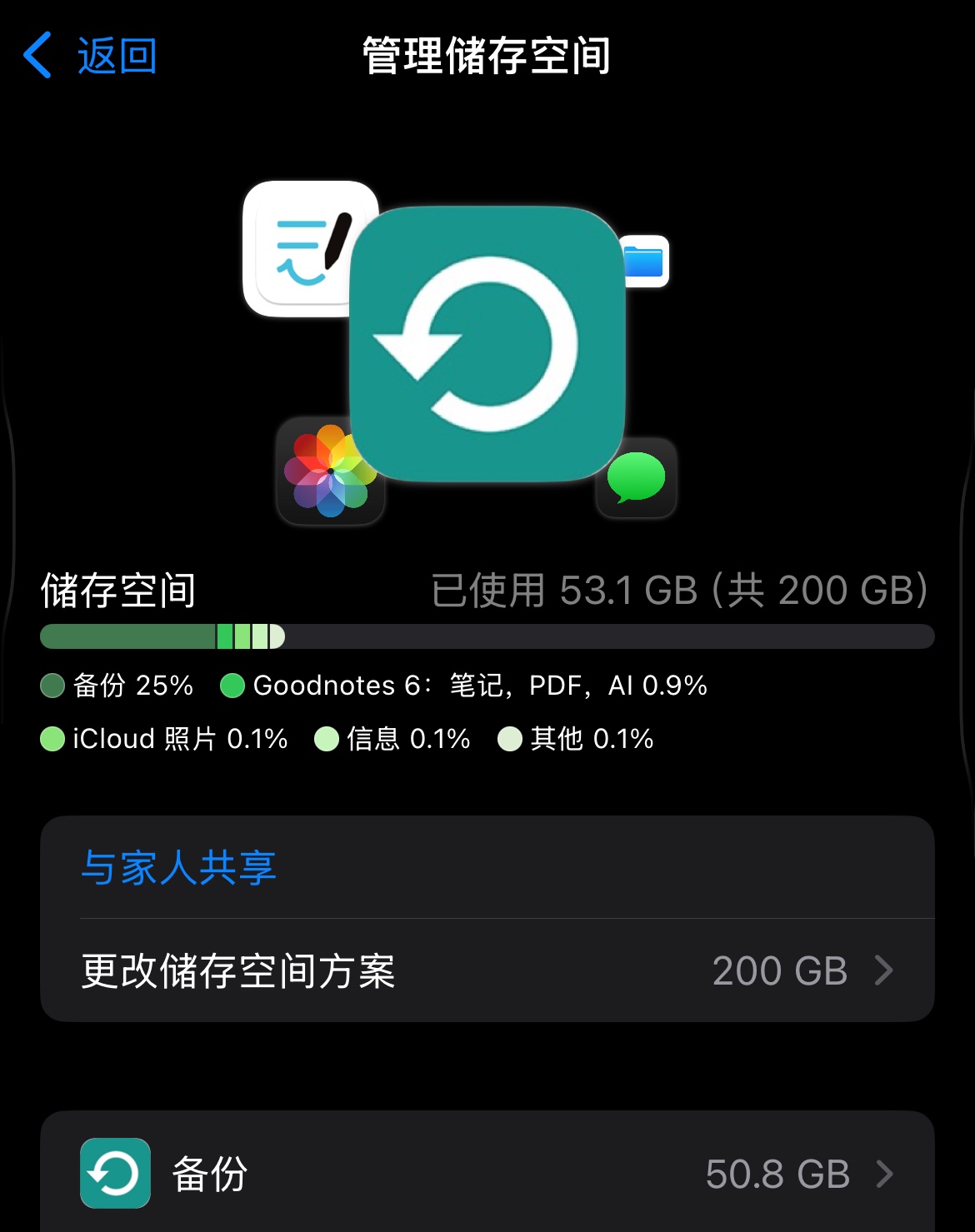Open the 备份 row (50.8 GB)
975x1232 pixels.
point(487,1173)
